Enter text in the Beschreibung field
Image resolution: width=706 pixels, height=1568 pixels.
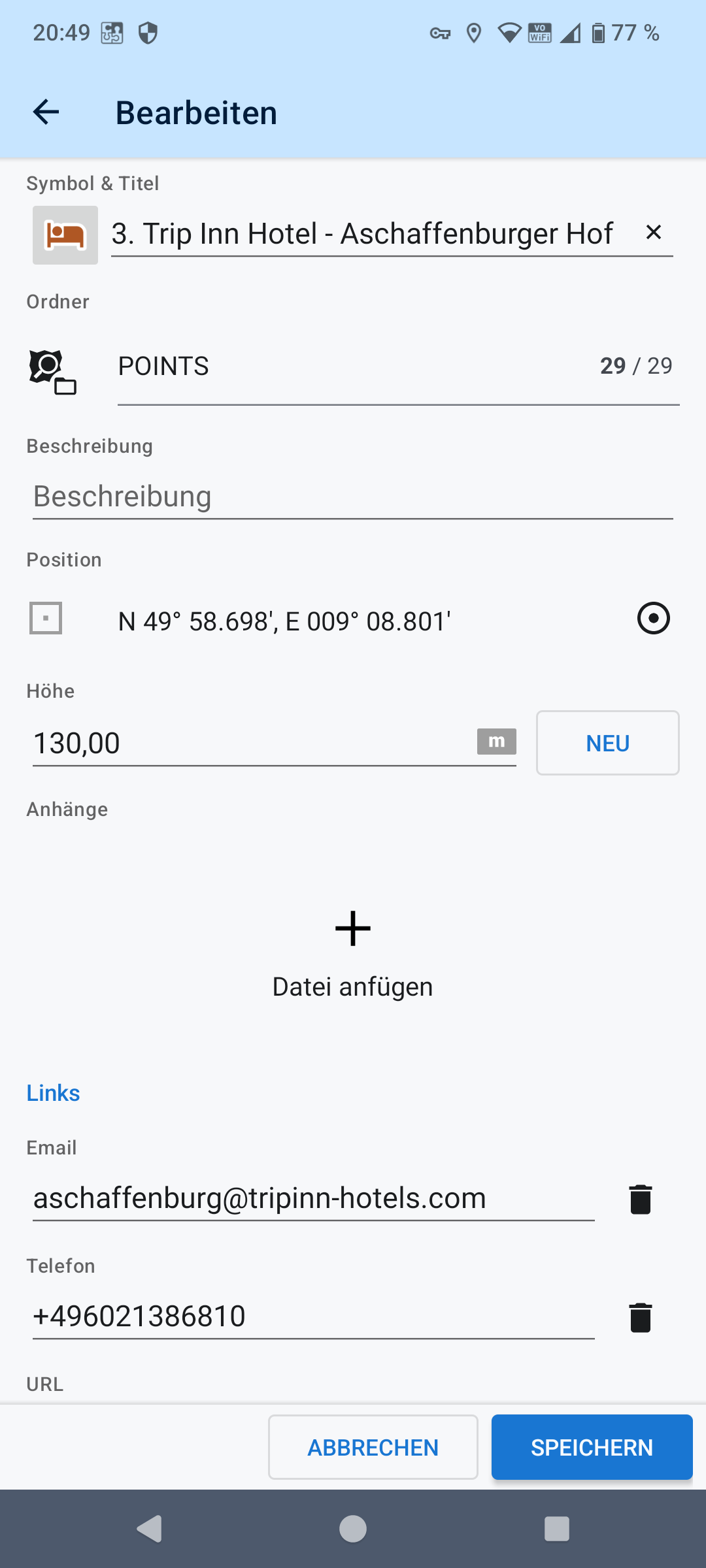coord(353,497)
